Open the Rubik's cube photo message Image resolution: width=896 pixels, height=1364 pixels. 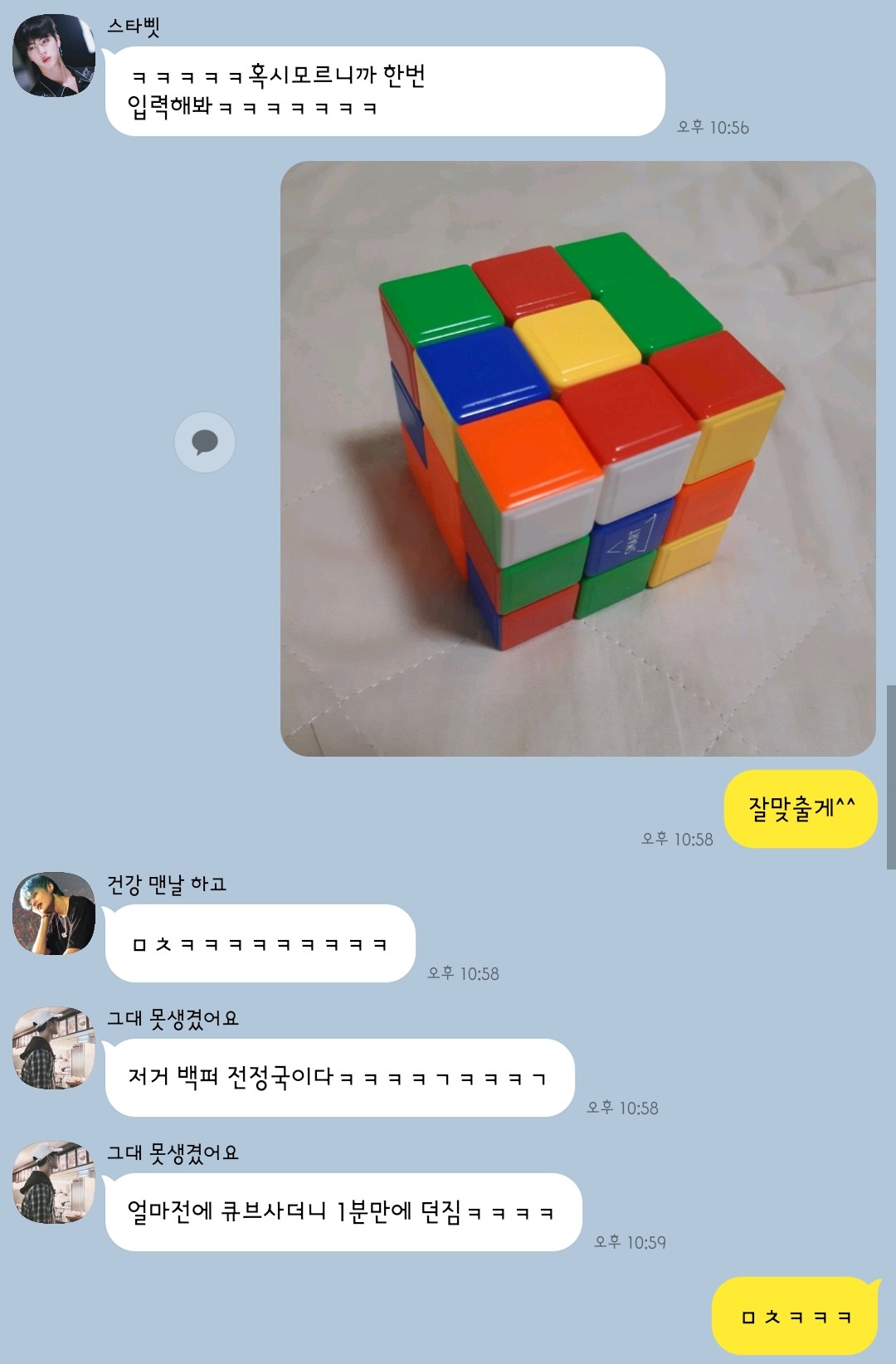[578, 458]
